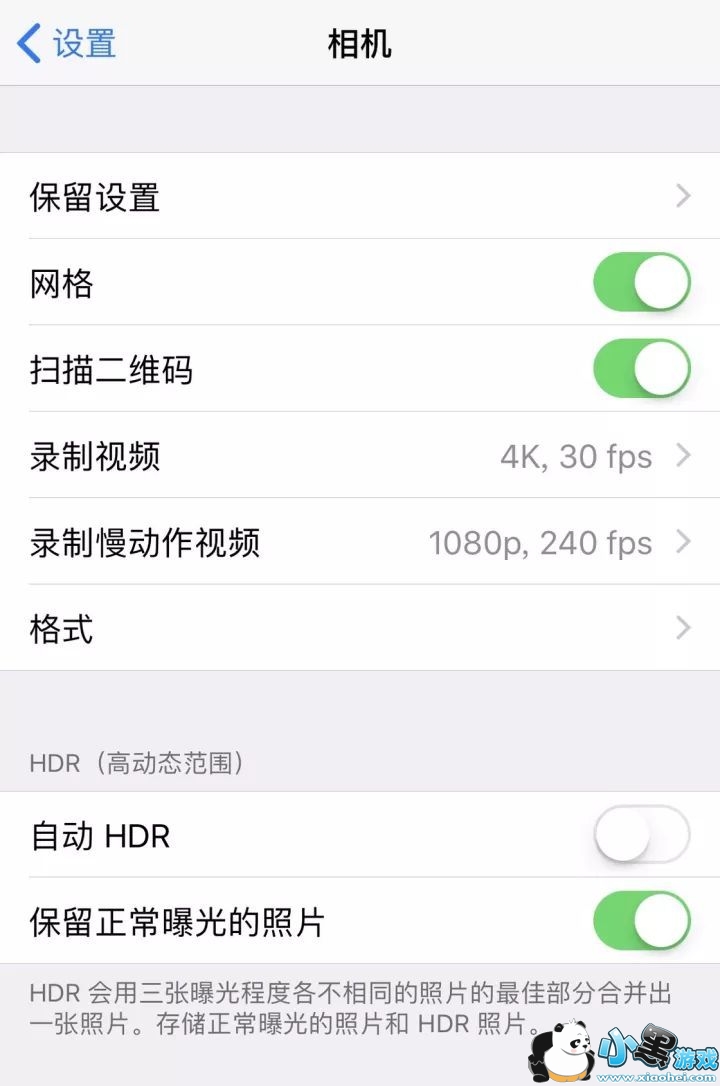This screenshot has height=1086, width=720.
Task: Turn off the 网格 switch
Action: 641,283
